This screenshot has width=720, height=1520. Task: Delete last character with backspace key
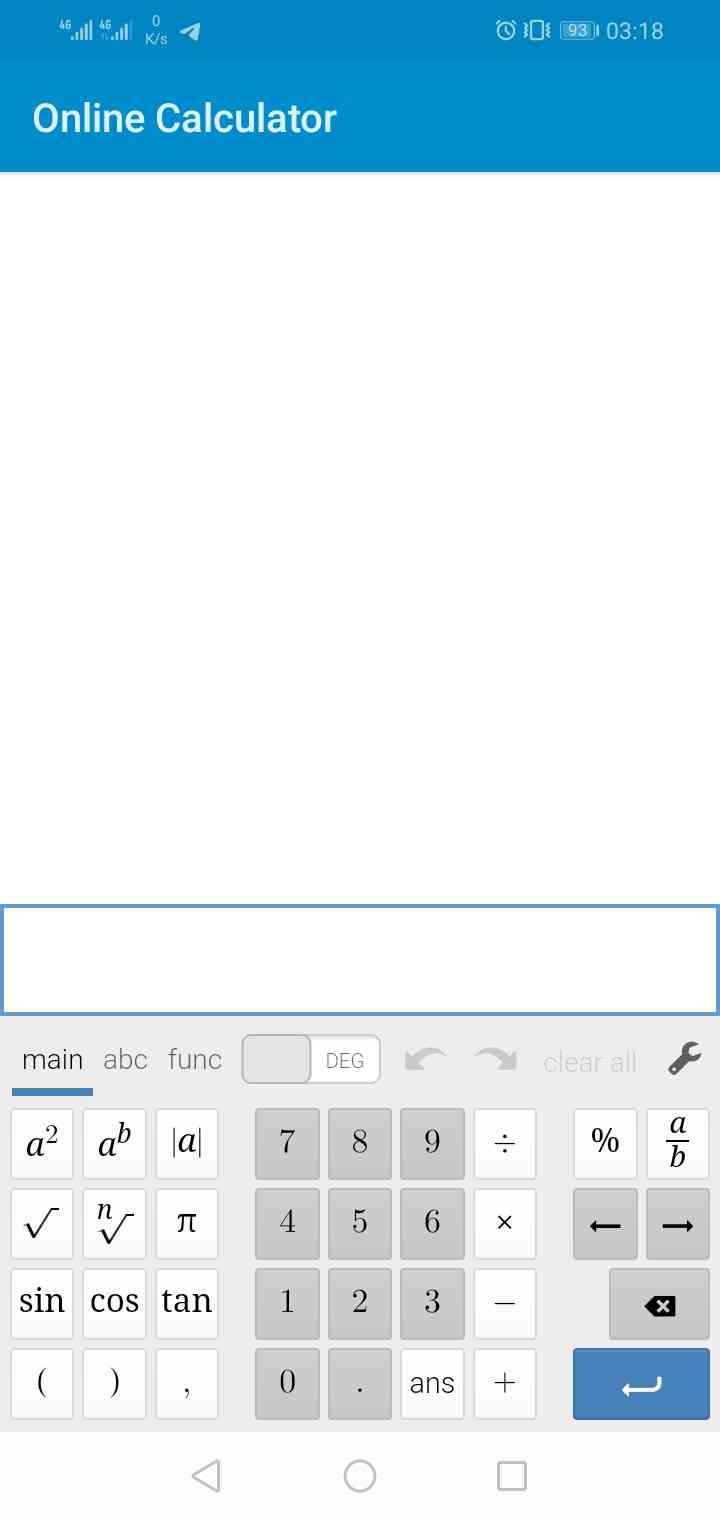(659, 1303)
